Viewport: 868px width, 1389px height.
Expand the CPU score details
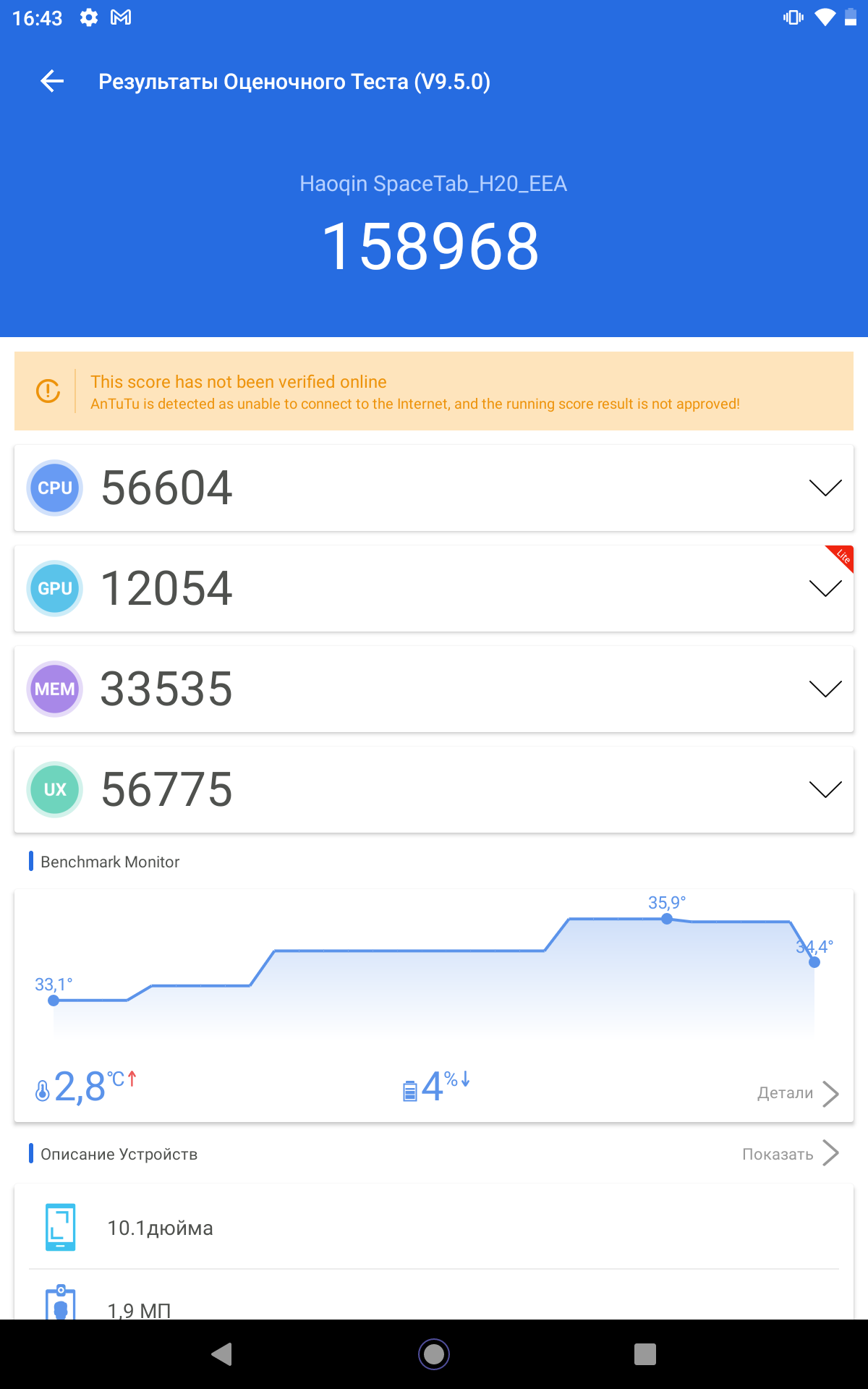pos(825,488)
